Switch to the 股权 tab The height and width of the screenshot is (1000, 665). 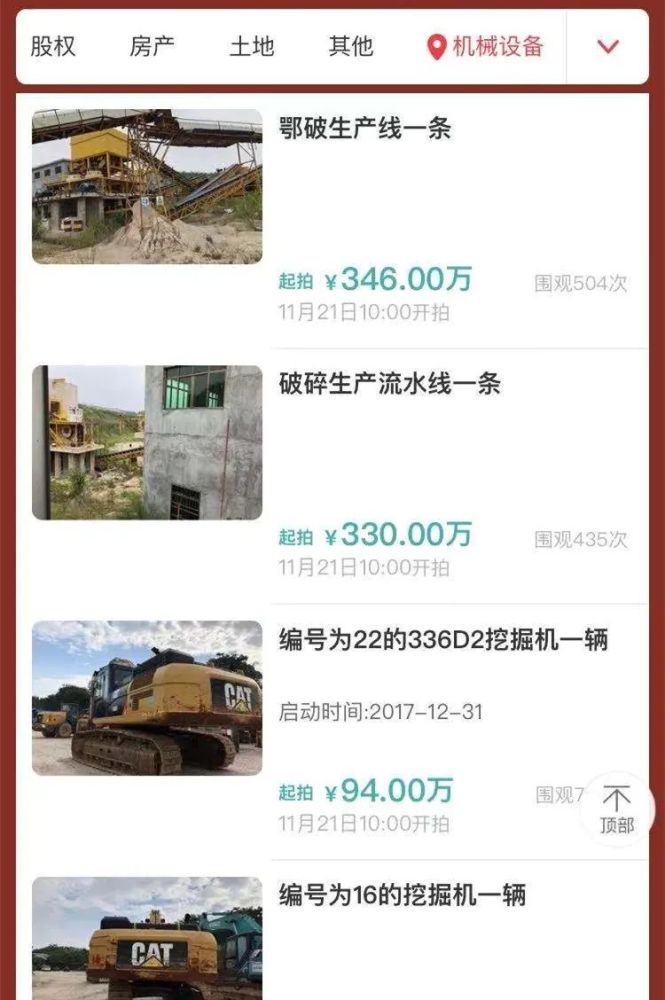(x=53, y=46)
